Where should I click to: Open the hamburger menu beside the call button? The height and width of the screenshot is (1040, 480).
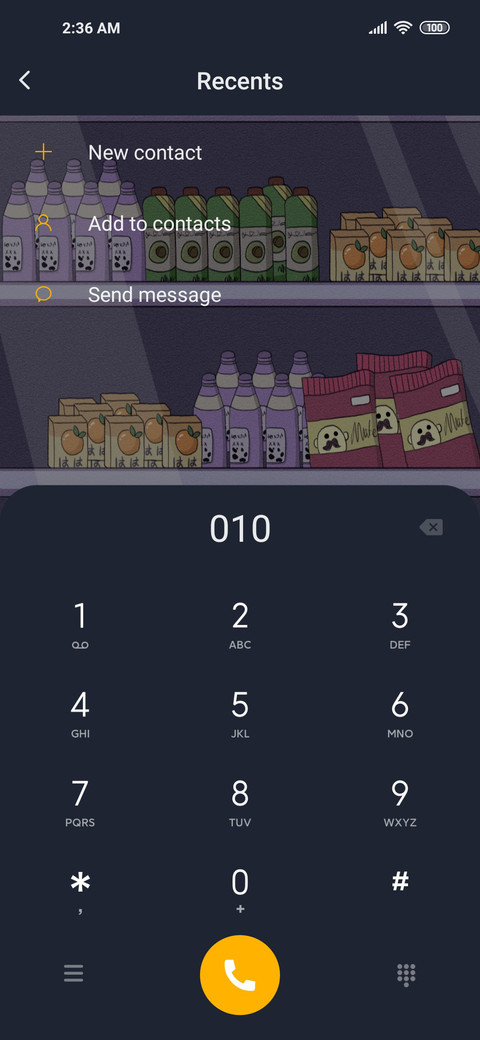(x=74, y=973)
